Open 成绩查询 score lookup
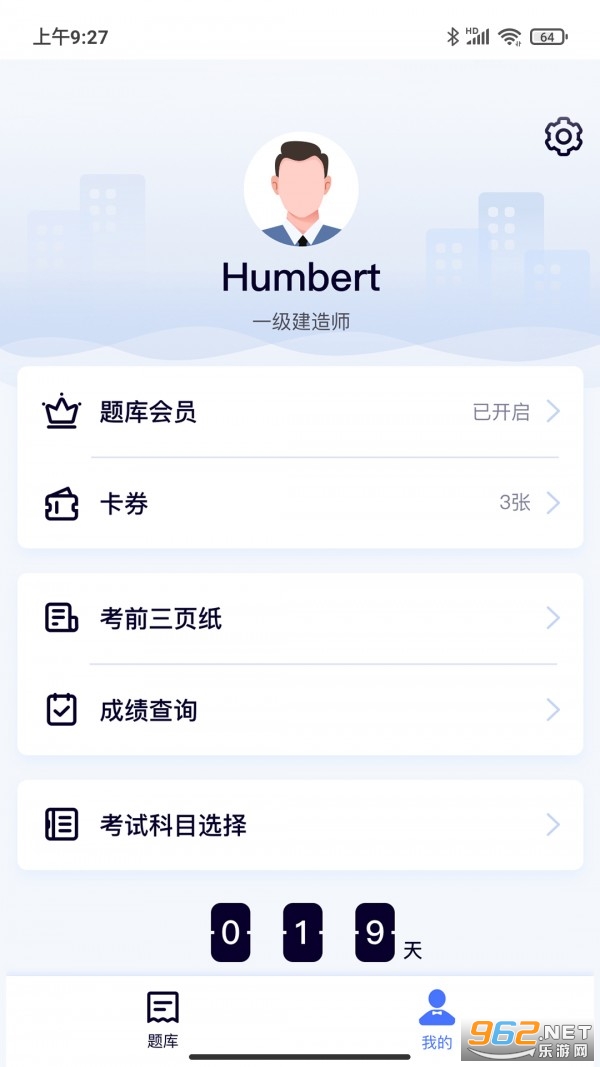 pyautogui.click(x=300, y=710)
